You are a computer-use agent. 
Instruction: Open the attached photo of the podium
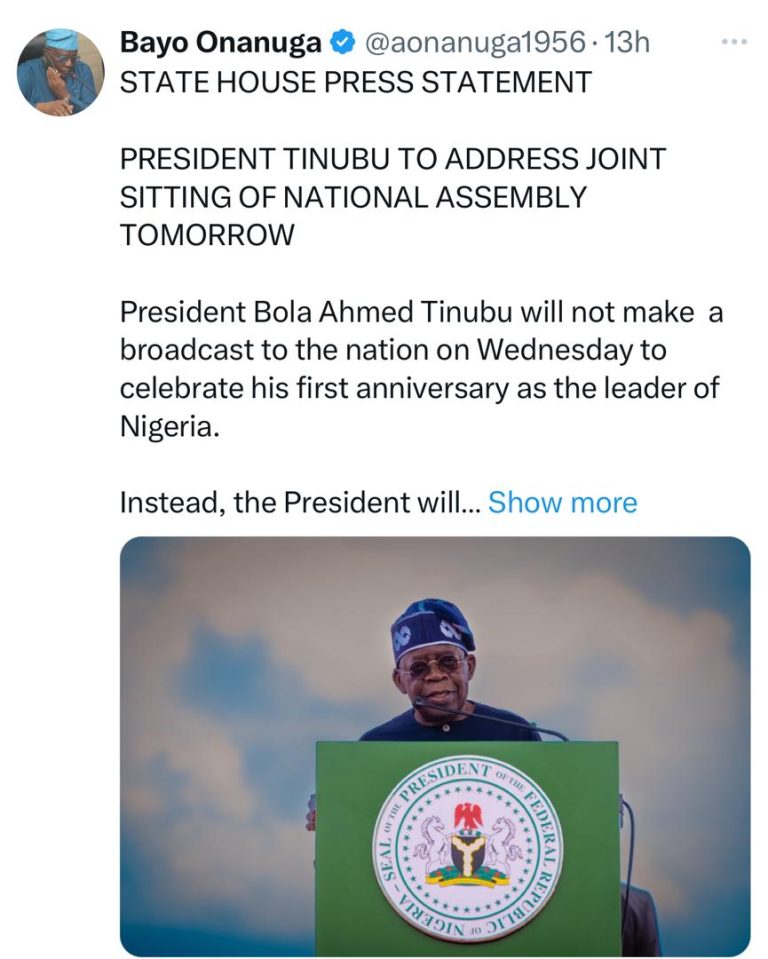click(x=435, y=746)
